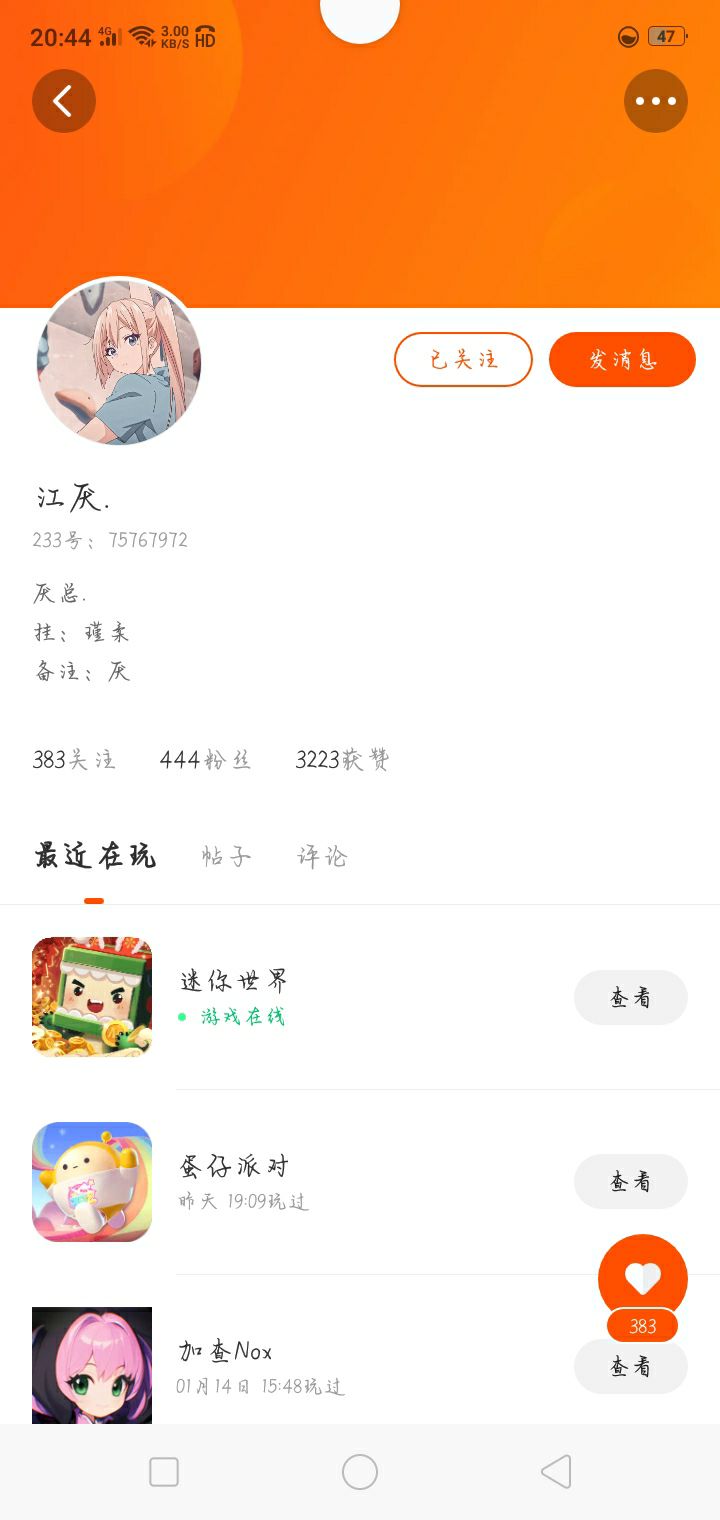This screenshot has height=1520, width=720.
Task: Tap the 已关注 following button
Action: [463, 359]
